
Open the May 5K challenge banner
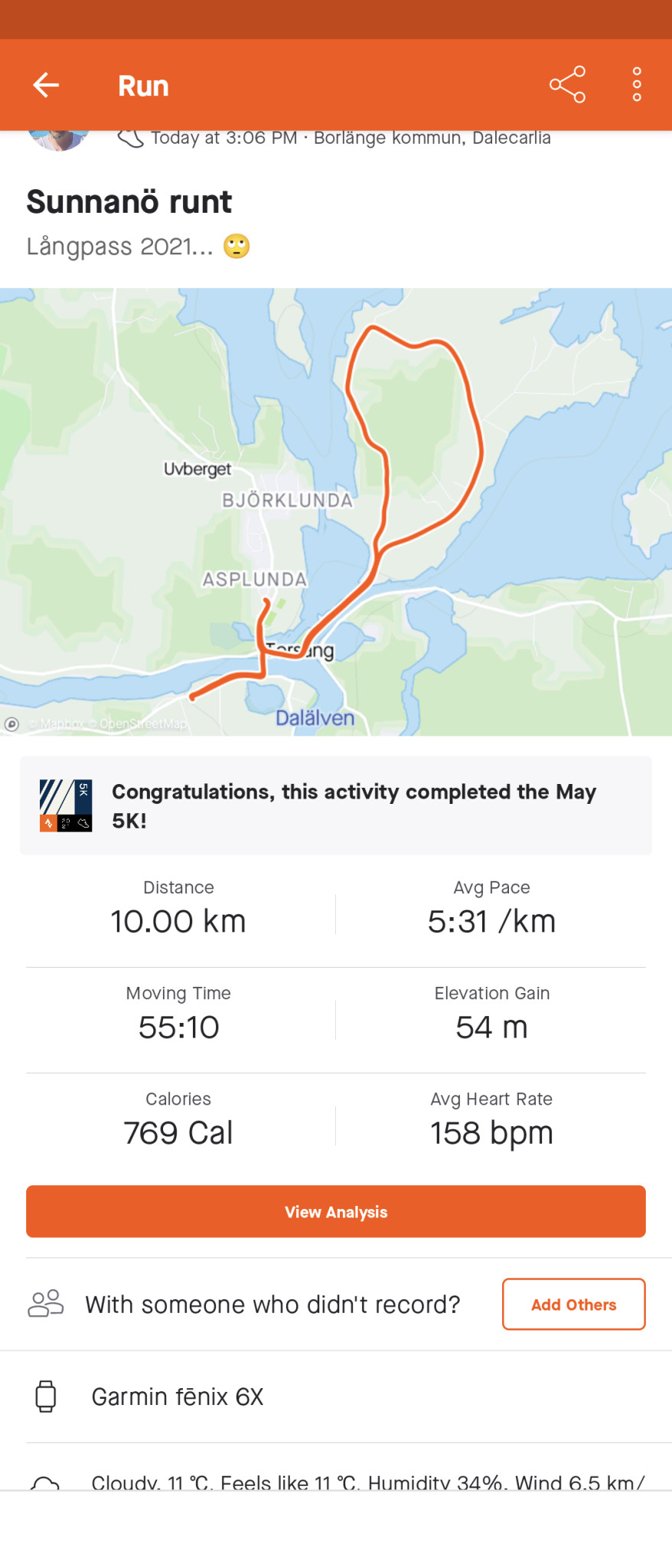[336, 805]
